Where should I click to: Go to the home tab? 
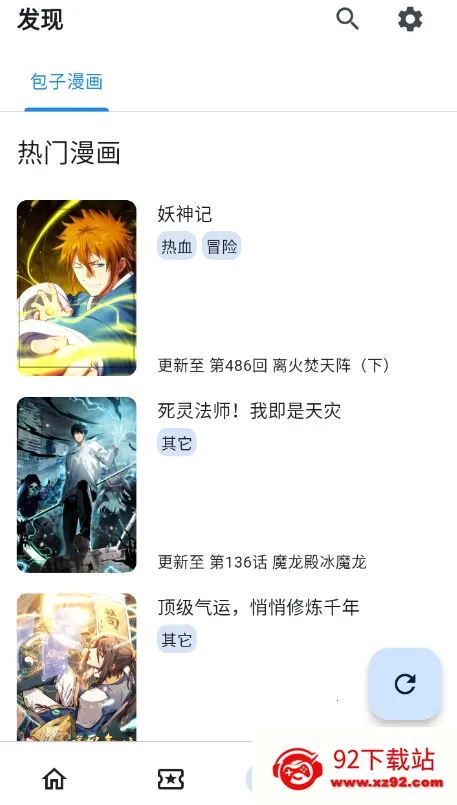tap(54, 778)
